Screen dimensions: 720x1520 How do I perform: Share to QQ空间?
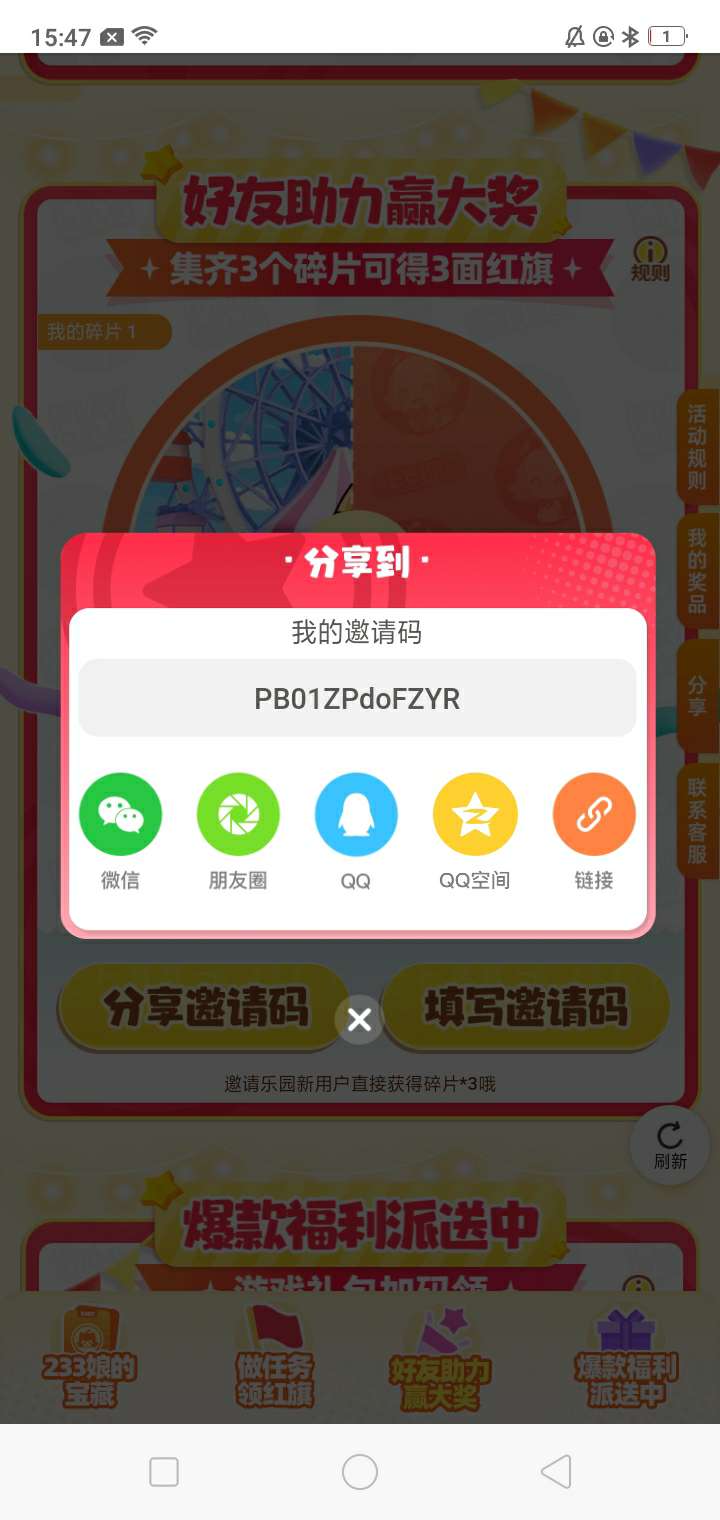coord(475,815)
